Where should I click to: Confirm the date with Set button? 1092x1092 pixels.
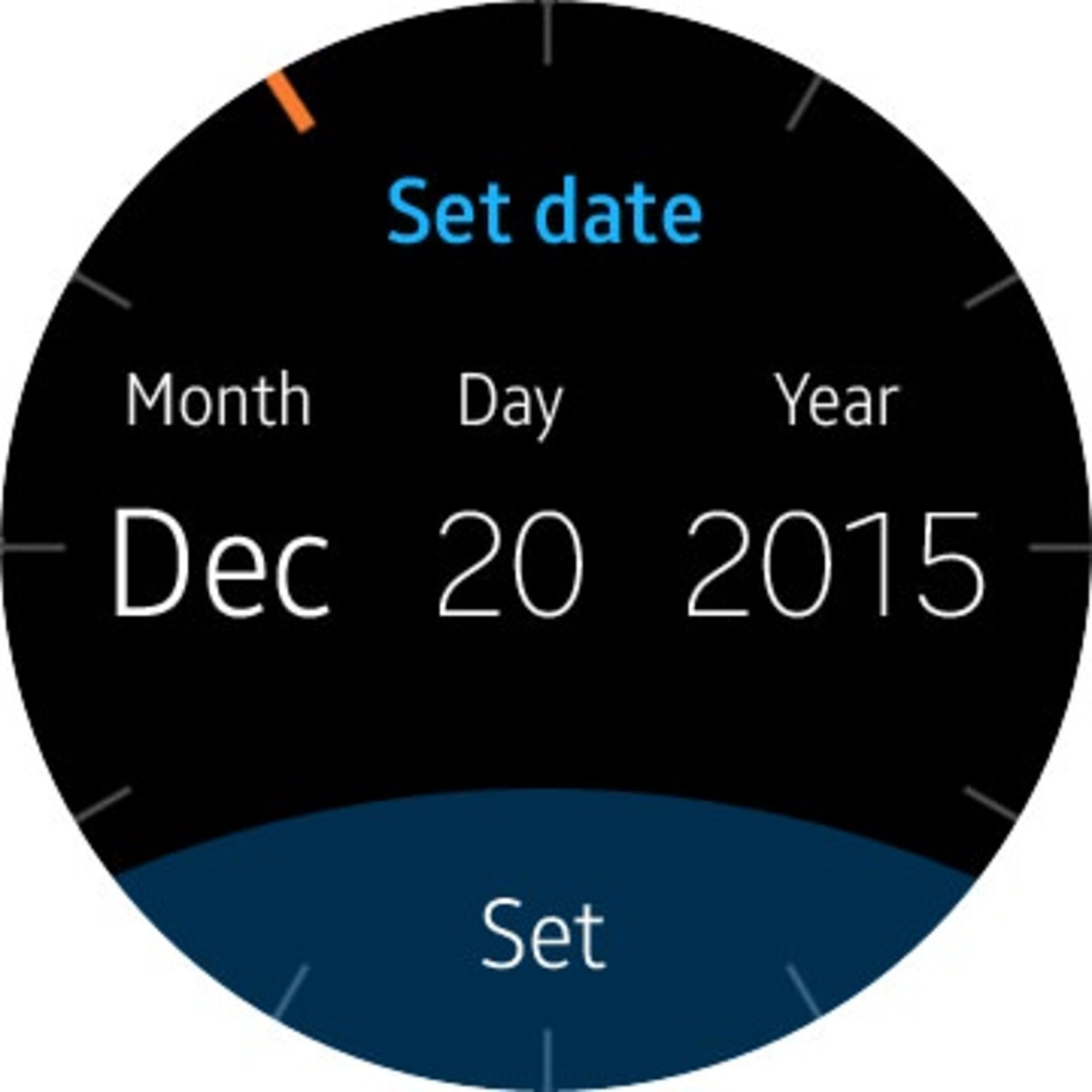coord(543,933)
